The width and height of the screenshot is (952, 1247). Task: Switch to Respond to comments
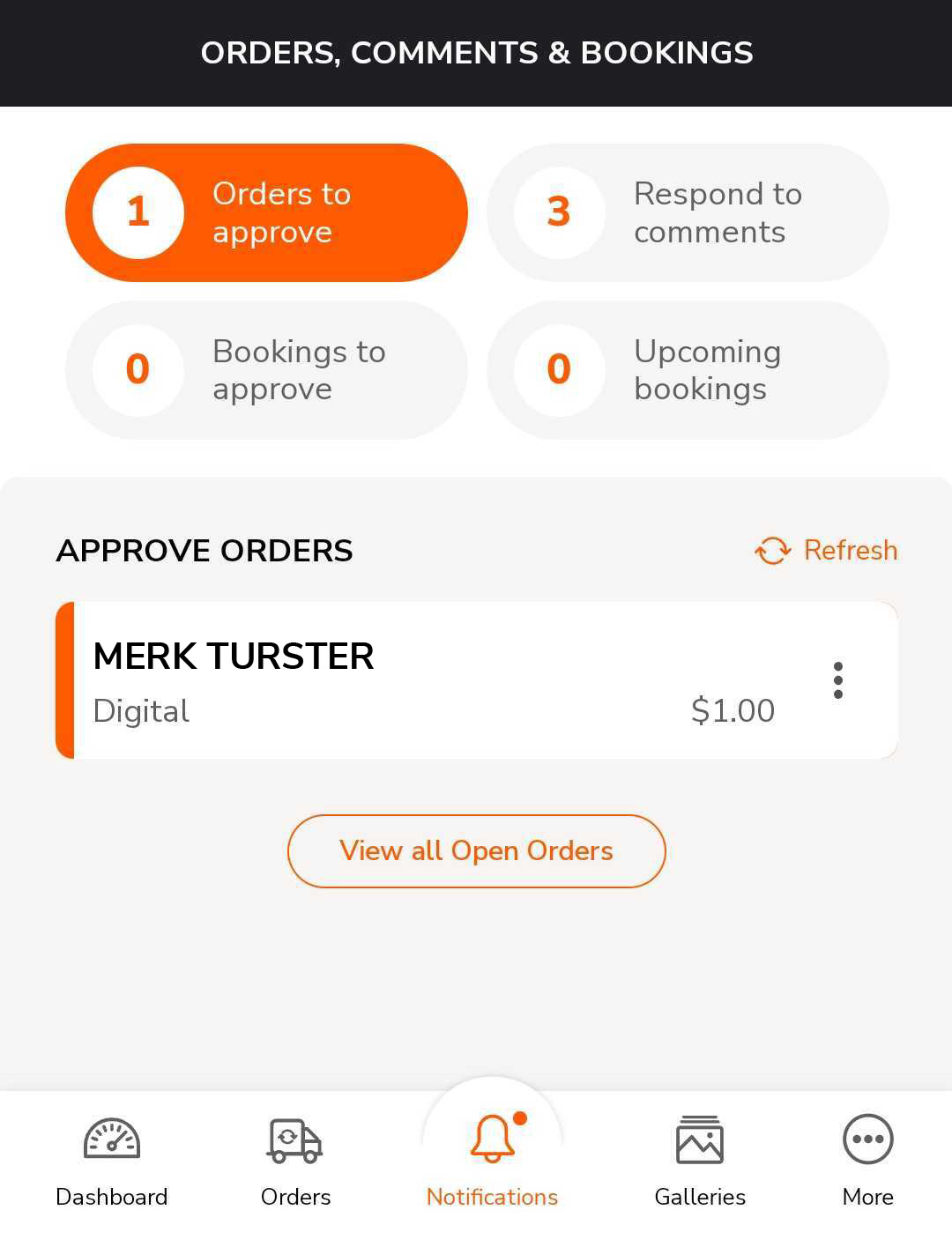[688, 212]
